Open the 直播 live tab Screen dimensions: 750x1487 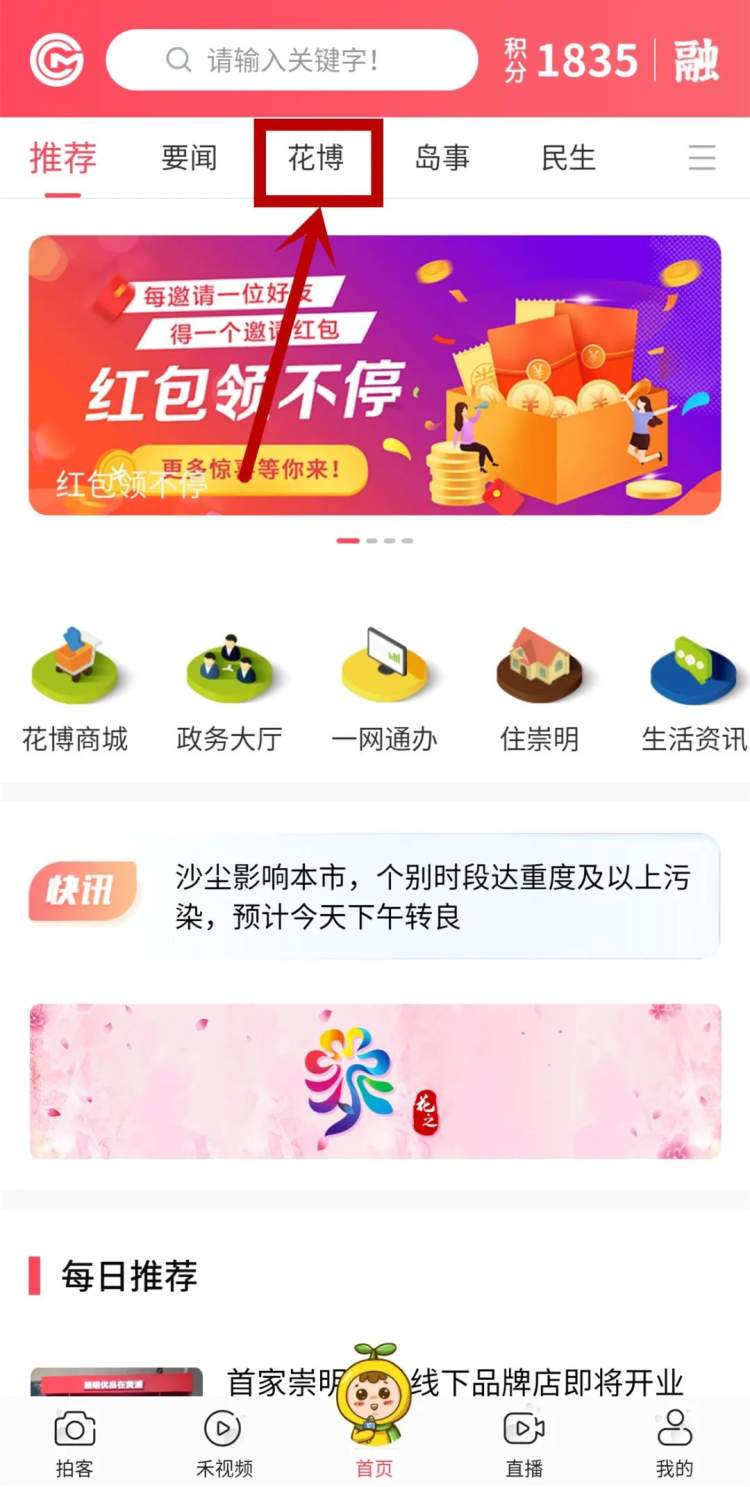[x=524, y=1443]
